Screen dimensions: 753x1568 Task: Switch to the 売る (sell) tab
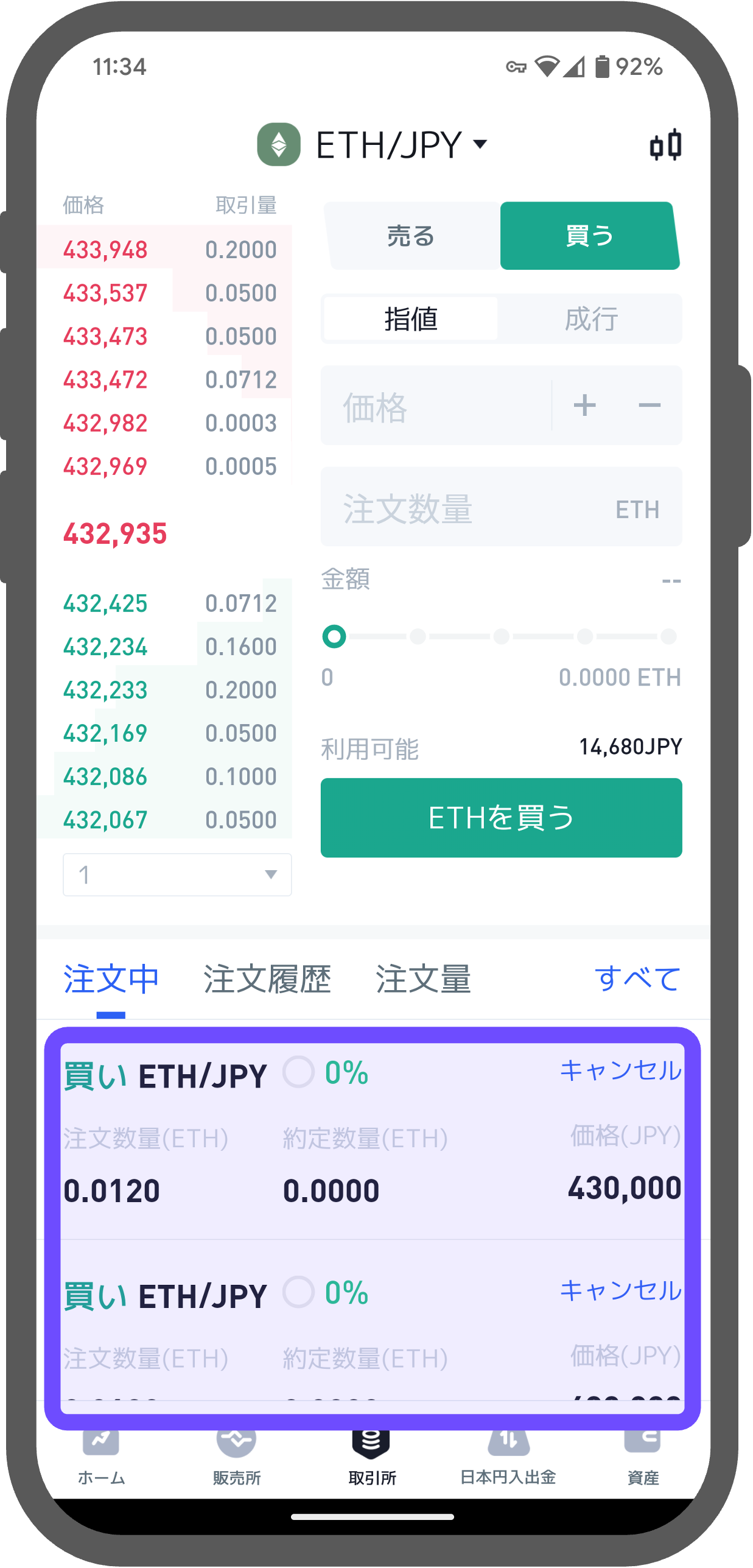[x=412, y=236]
